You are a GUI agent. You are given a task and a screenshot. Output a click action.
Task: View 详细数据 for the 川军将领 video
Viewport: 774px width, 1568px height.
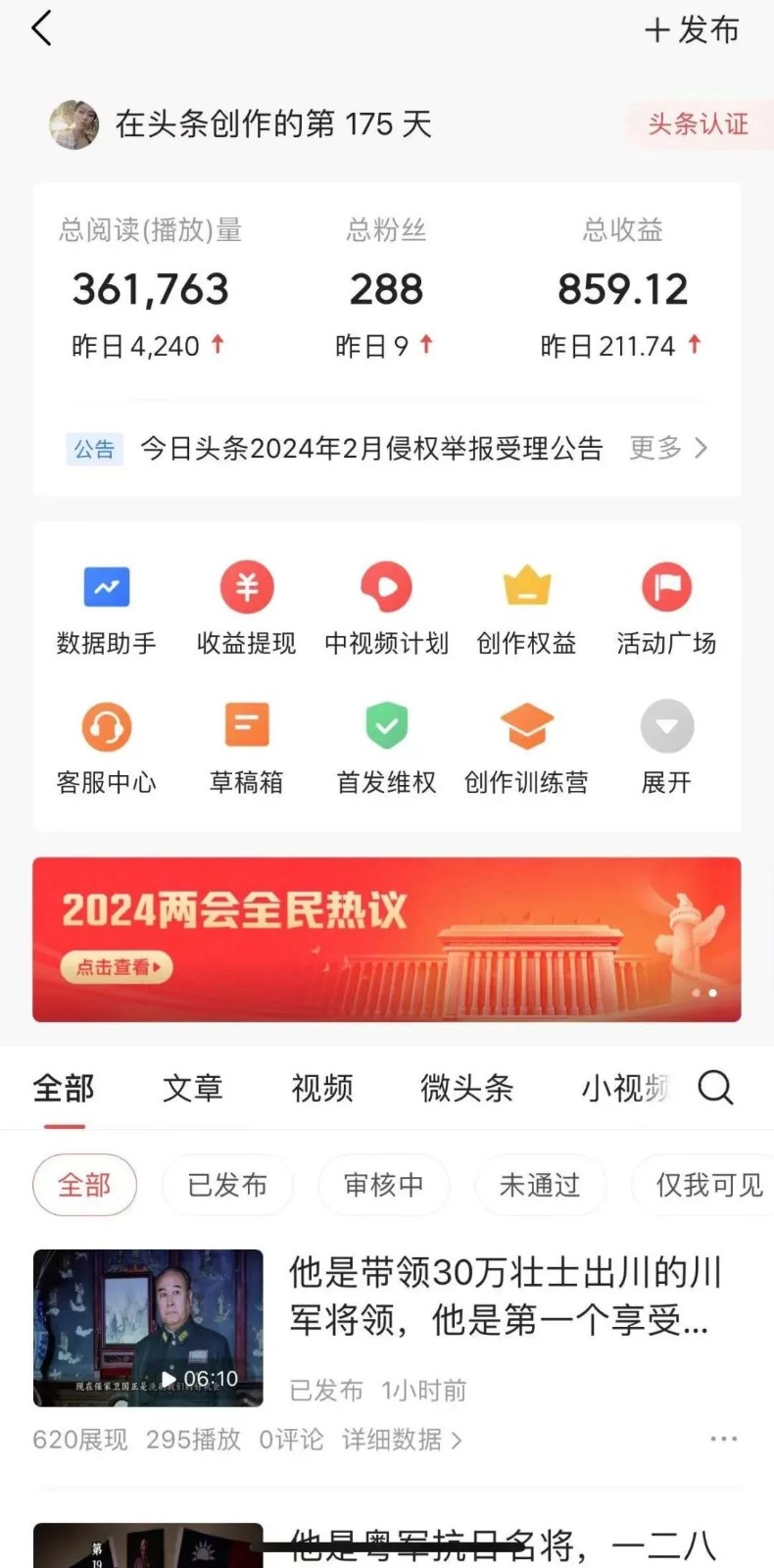(x=402, y=1440)
